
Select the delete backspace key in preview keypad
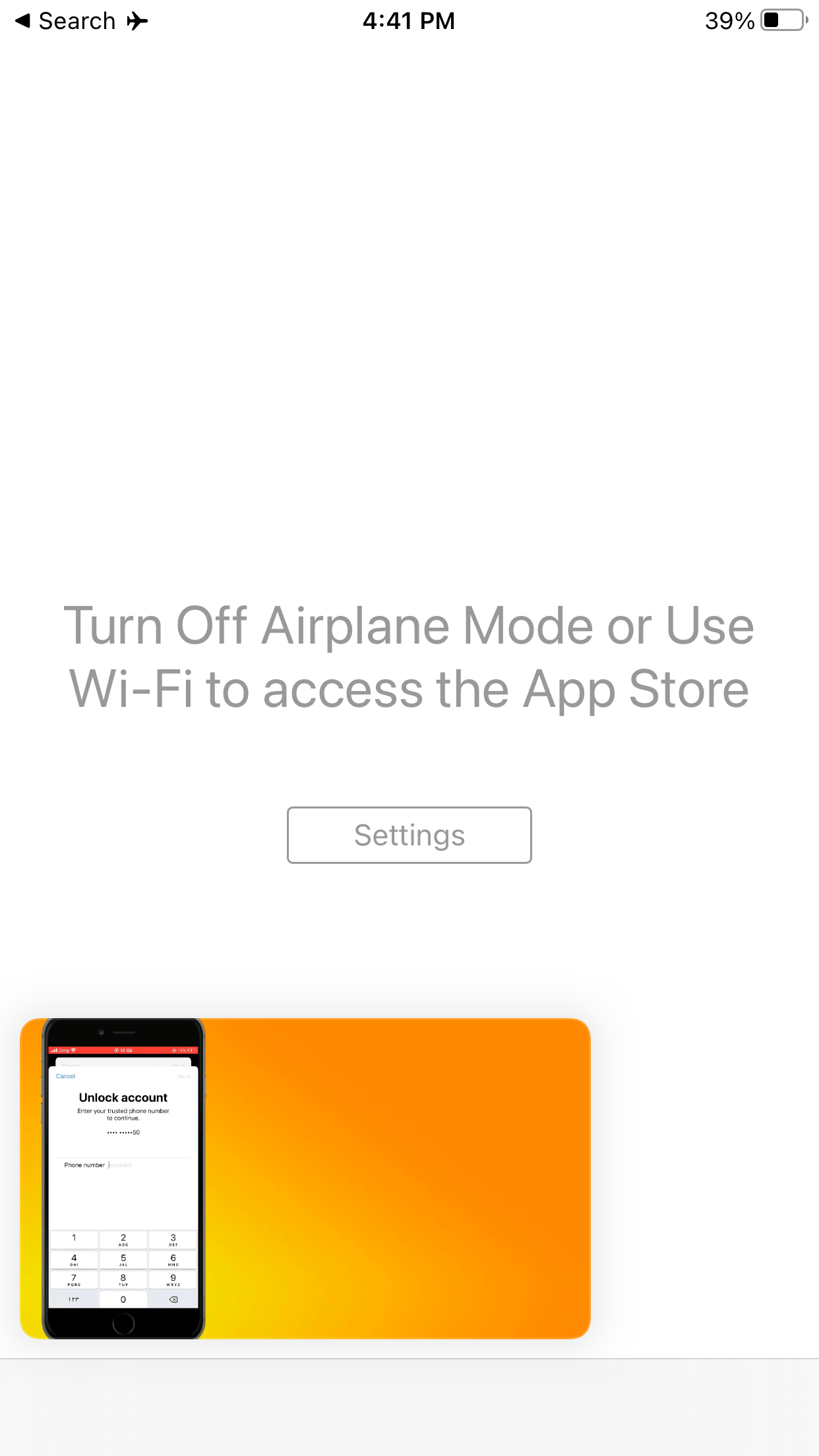click(173, 1300)
